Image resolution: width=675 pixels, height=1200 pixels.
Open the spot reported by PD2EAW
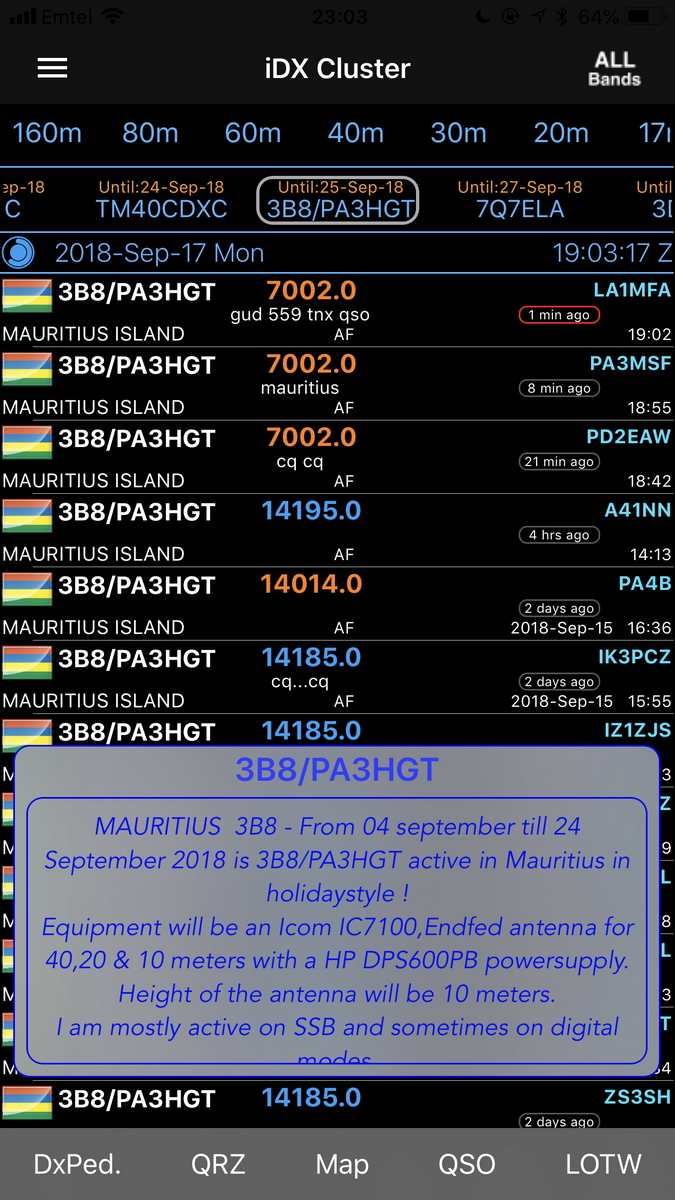pyautogui.click(x=337, y=456)
